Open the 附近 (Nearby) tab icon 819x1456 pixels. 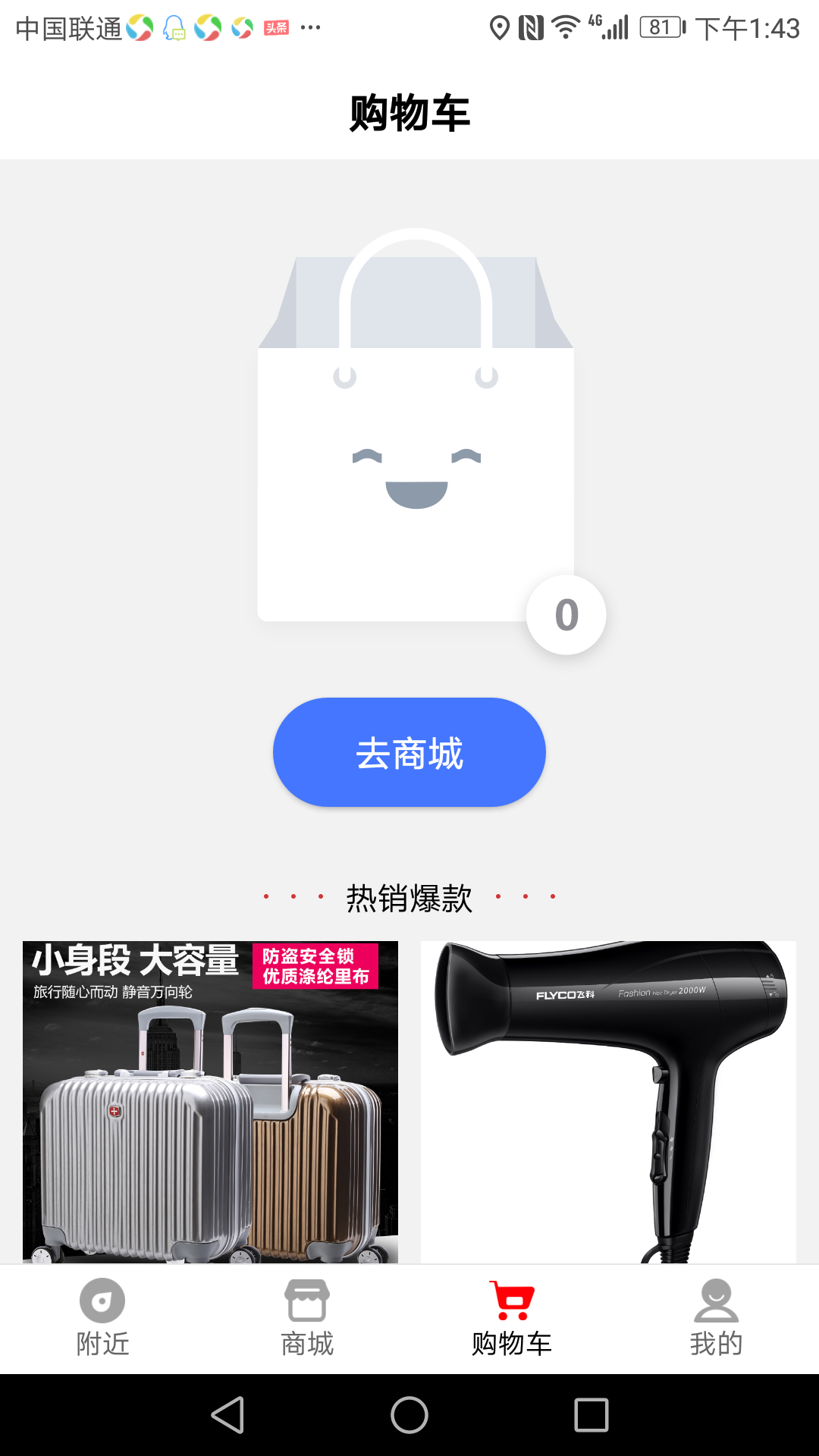(102, 1301)
